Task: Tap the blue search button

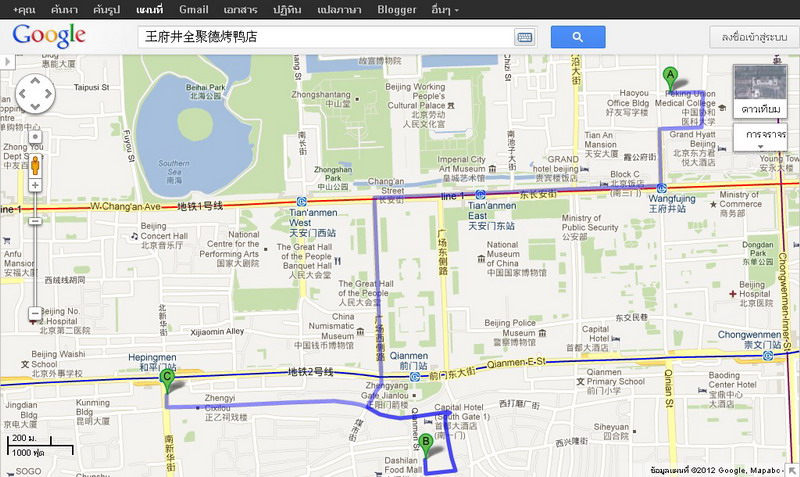Action: (577, 37)
